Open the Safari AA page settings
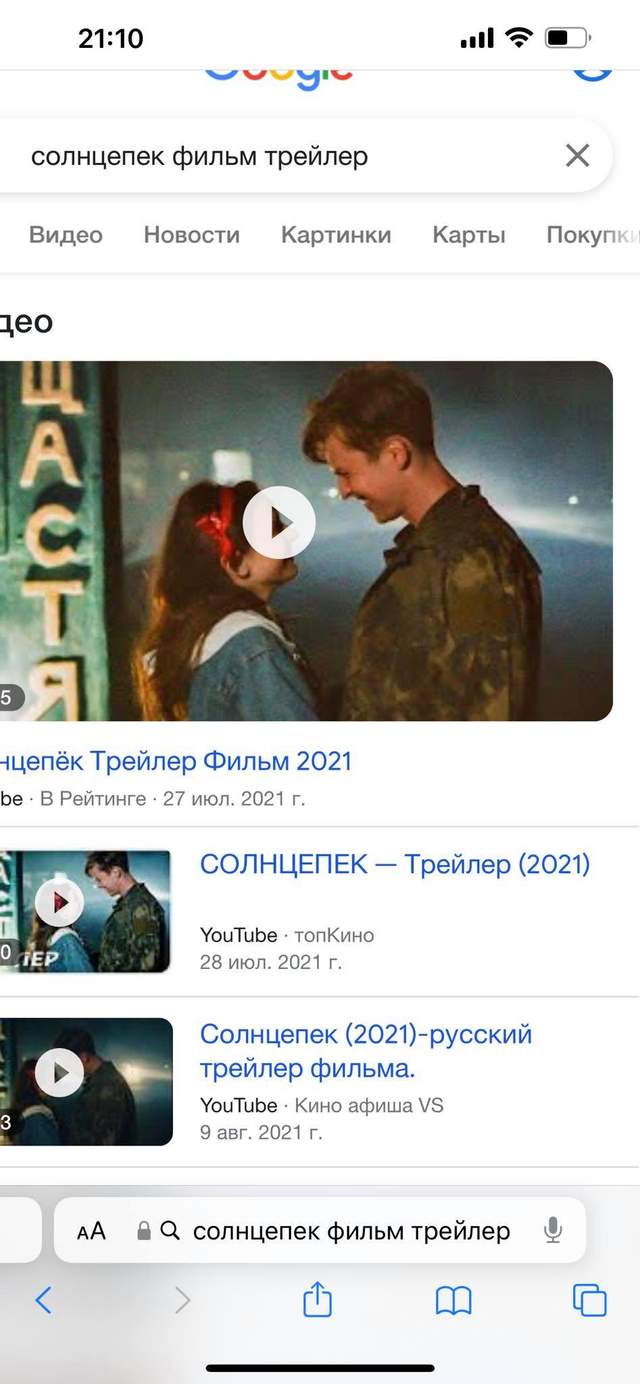The image size is (640, 1384). [x=91, y=1231]
